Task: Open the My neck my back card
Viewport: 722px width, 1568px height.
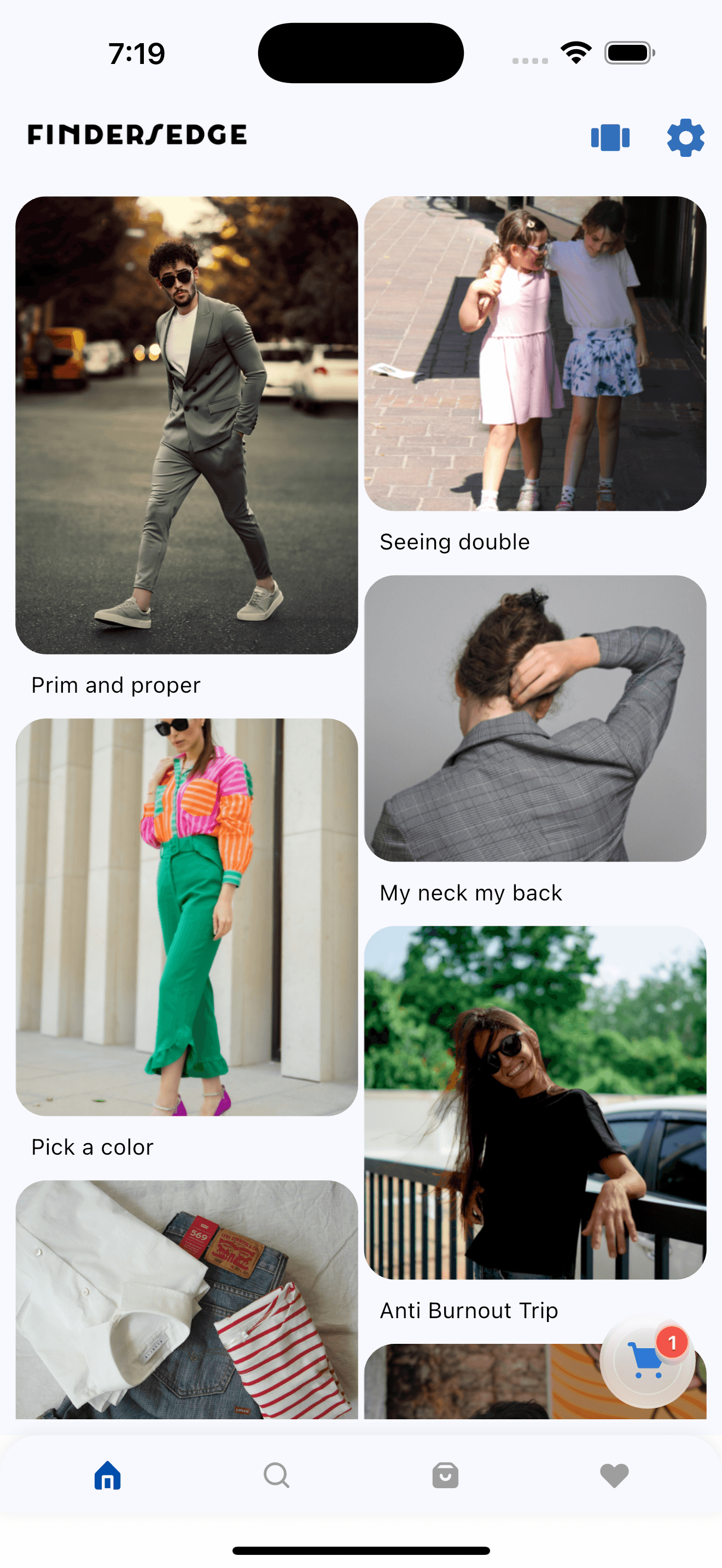Action: [x=534, y=718]
